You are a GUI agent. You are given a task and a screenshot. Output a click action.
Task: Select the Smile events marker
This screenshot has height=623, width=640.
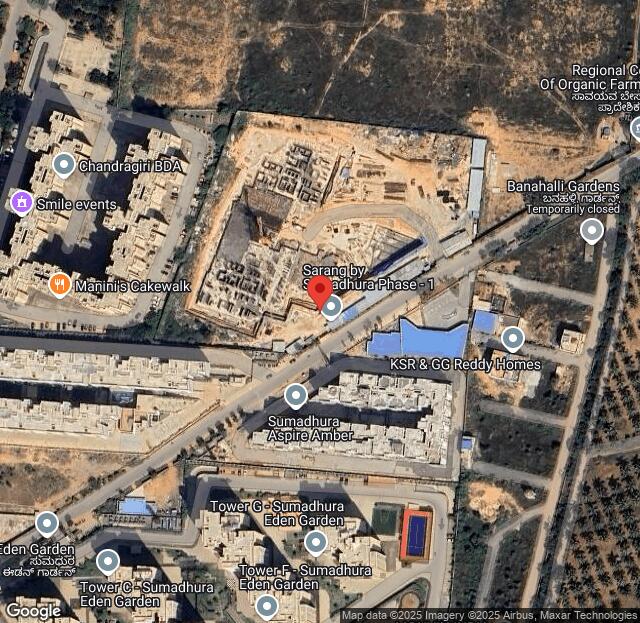tap(21, 203)
